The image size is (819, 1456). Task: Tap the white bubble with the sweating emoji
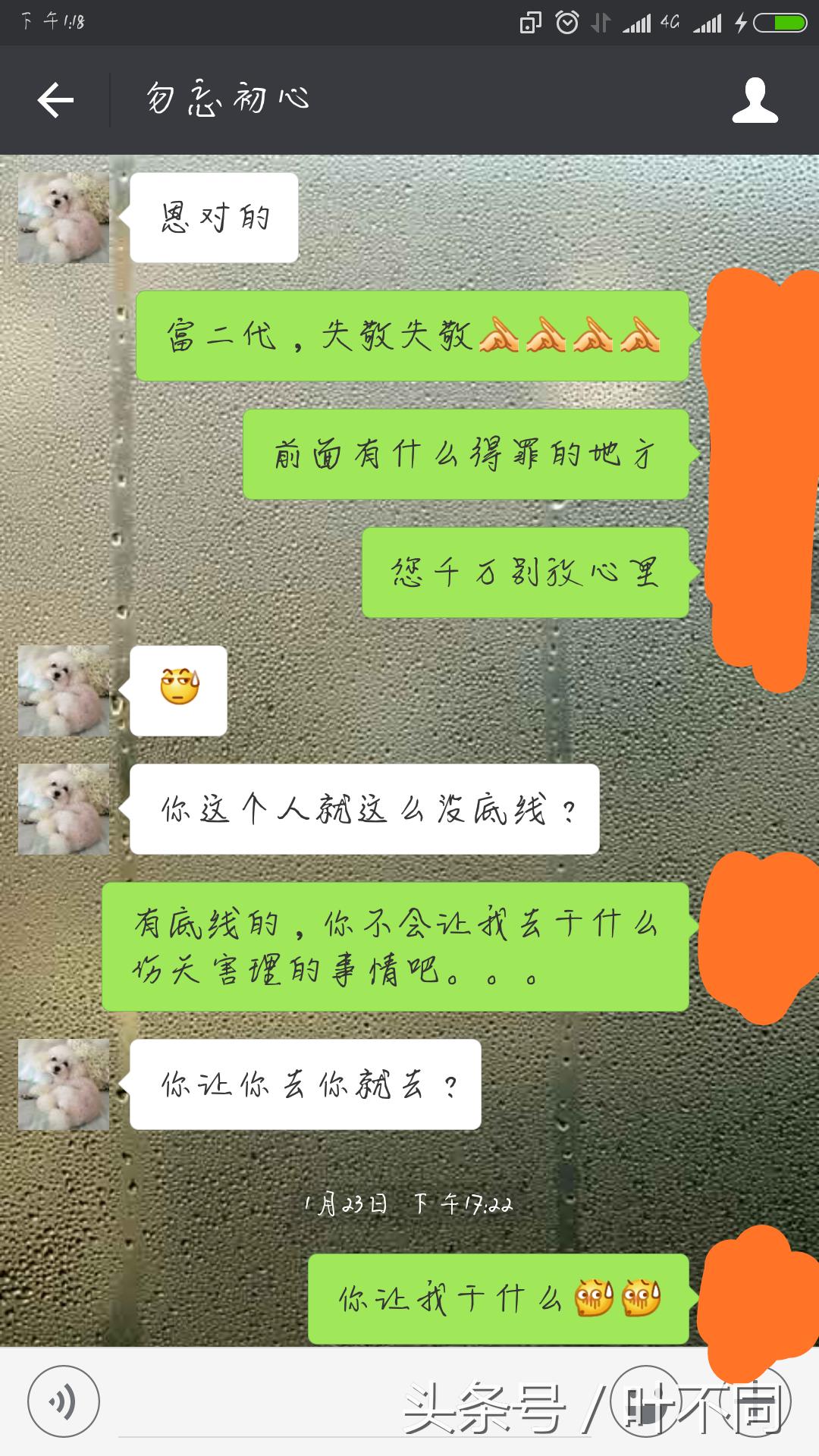180,692
